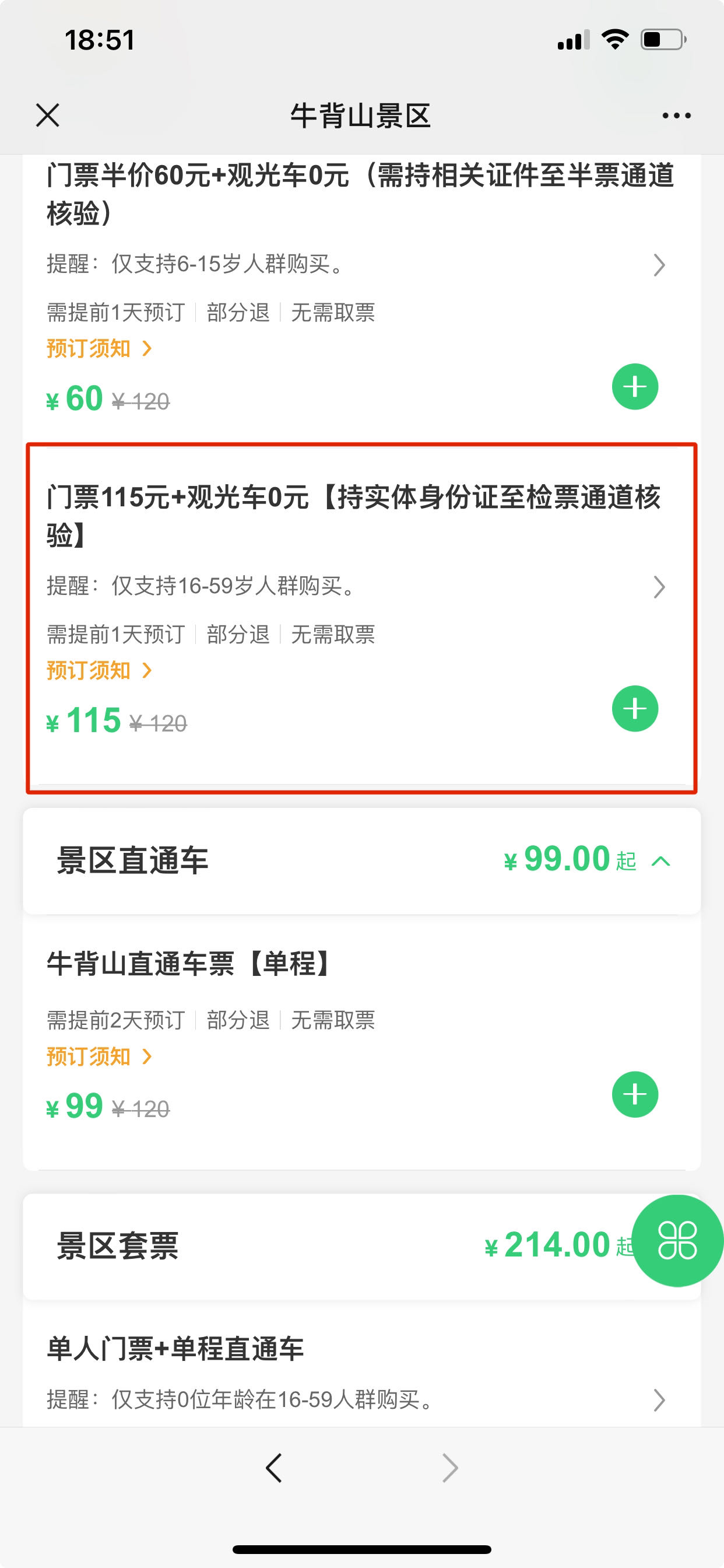The width and height of the screenshot is (724, 1568).
Task: Open 预订须知 for 牛背山直通车票
Action: pyautogui.click(x=99, y=1056)
